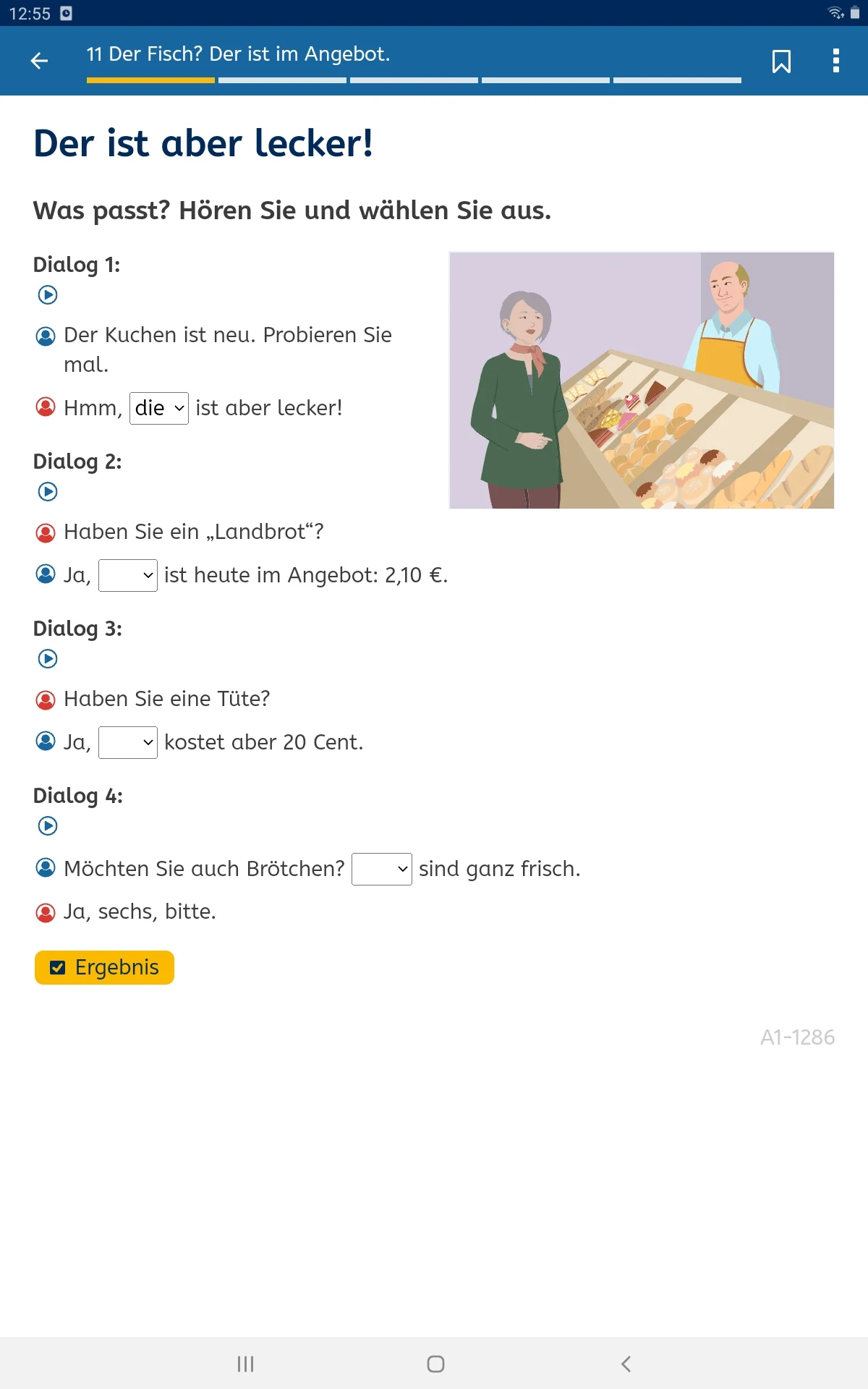This screenshot has height=1389, width=868.
Task: Open the dropdown before "ist heute im Angebot"
Action: [128, 576]
